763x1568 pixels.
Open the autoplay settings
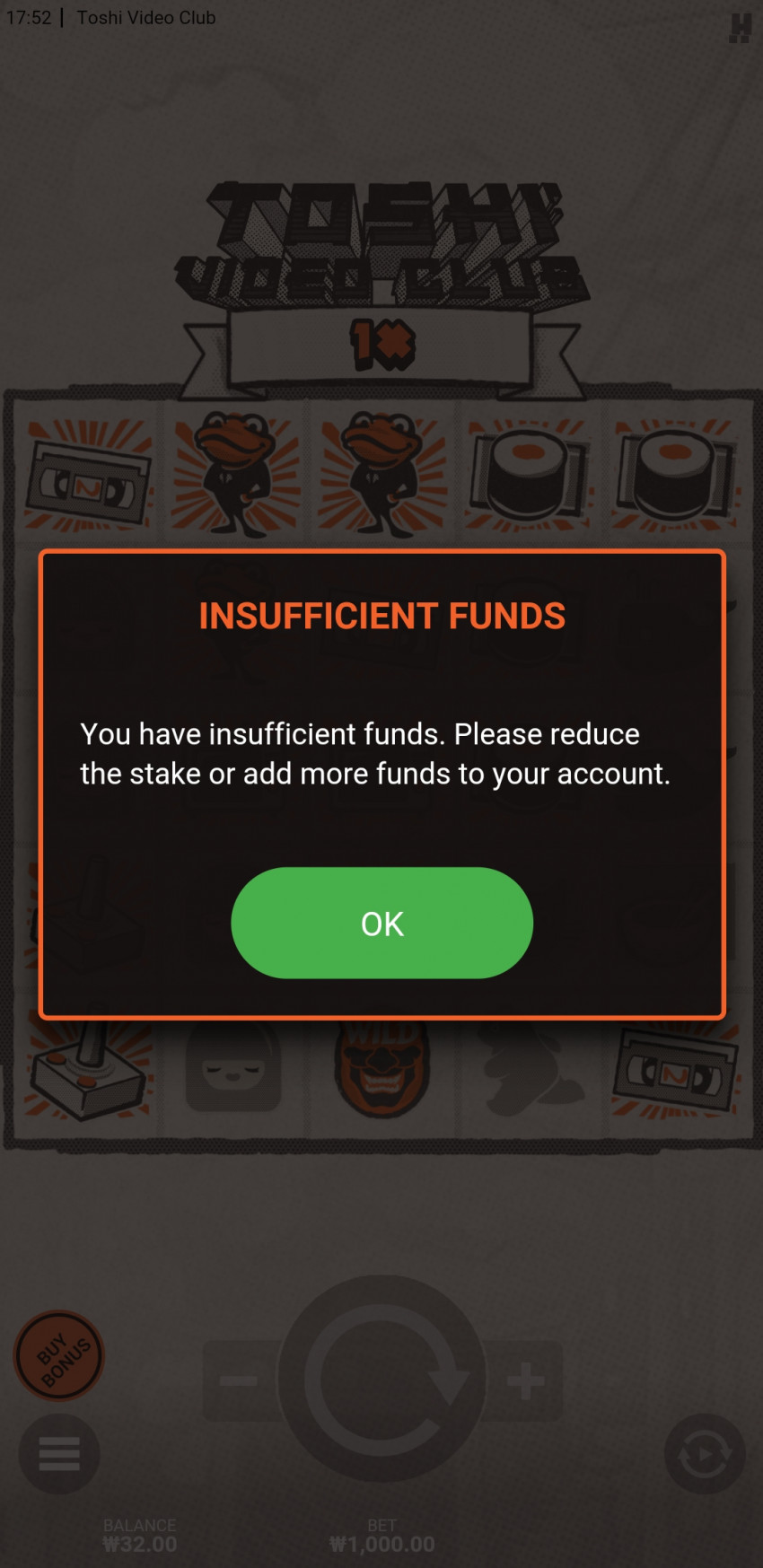click(705, 1454)
